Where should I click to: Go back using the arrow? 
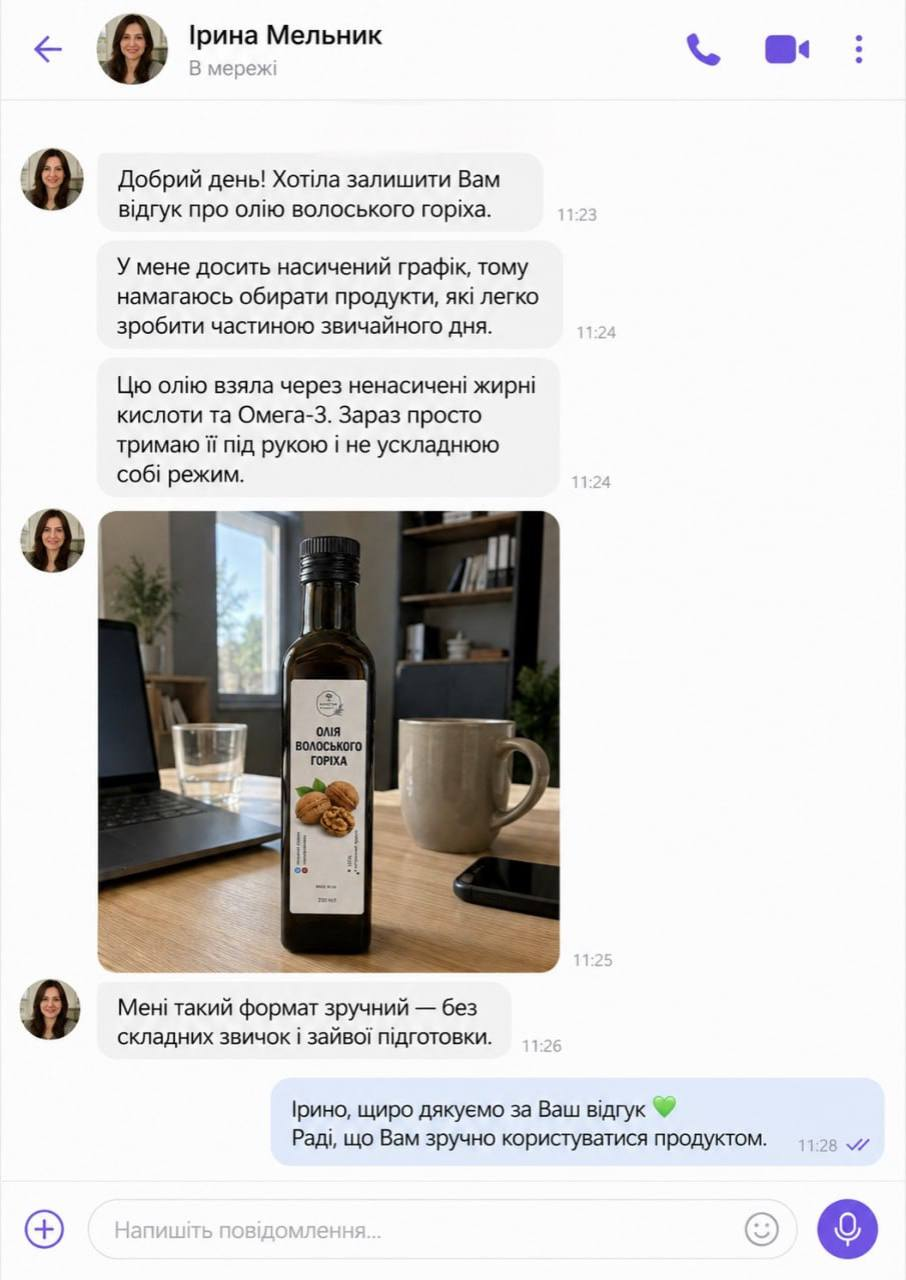click(48, 49)
